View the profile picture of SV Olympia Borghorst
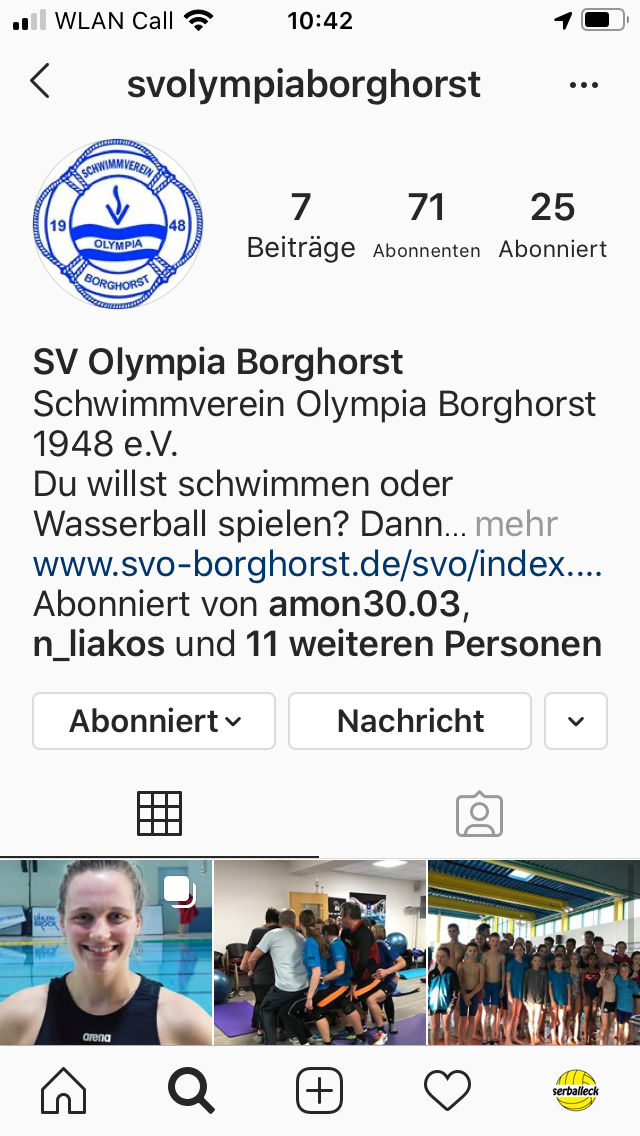Image resolution: width=640 pixels, height=1136 pixels. pos(118,224)
